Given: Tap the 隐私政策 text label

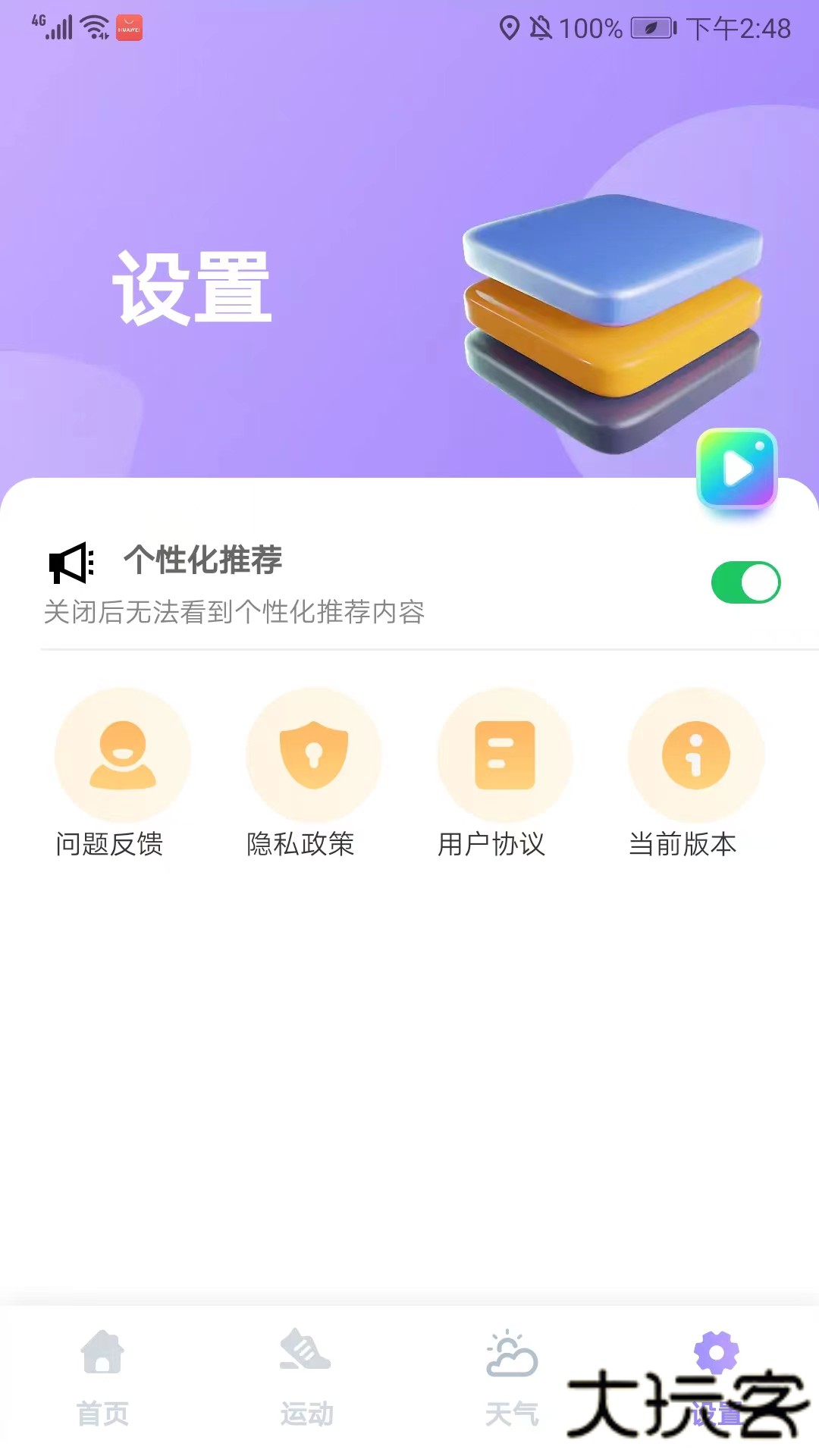Looking at the screenshot, I should click(x=300, y=844).
